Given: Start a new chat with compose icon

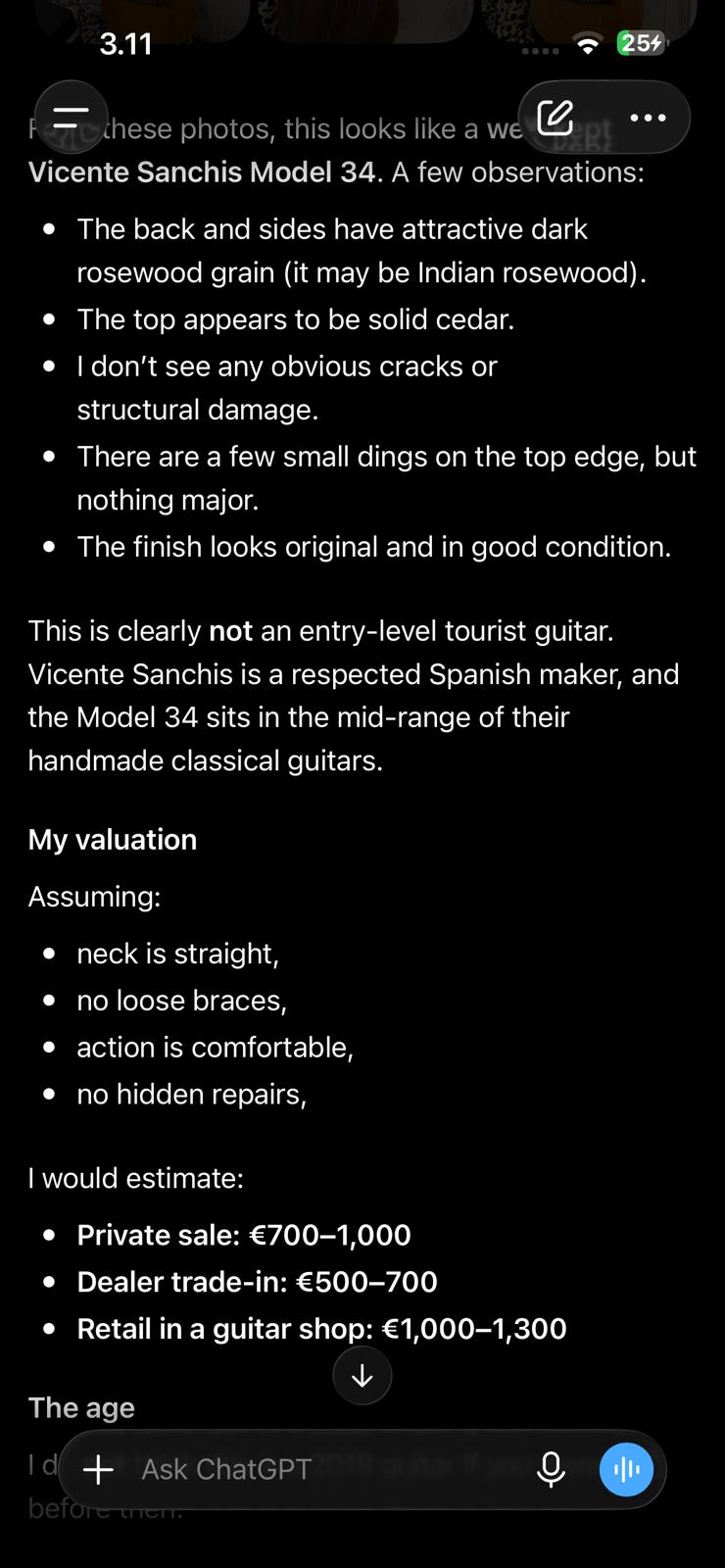Looking at the screenshot, I should 556,118.
